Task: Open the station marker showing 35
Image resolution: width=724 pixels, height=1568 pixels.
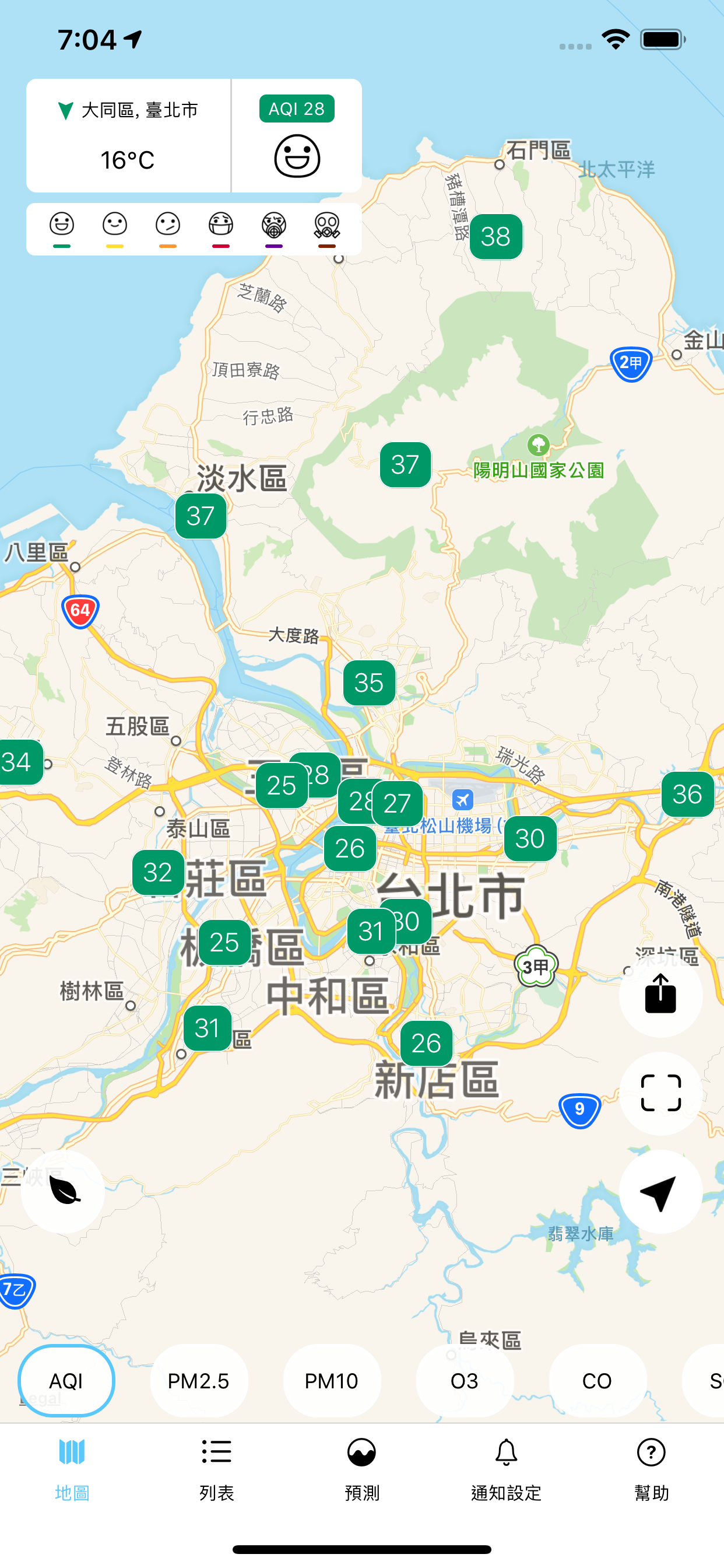Action: tap(368, 682)
